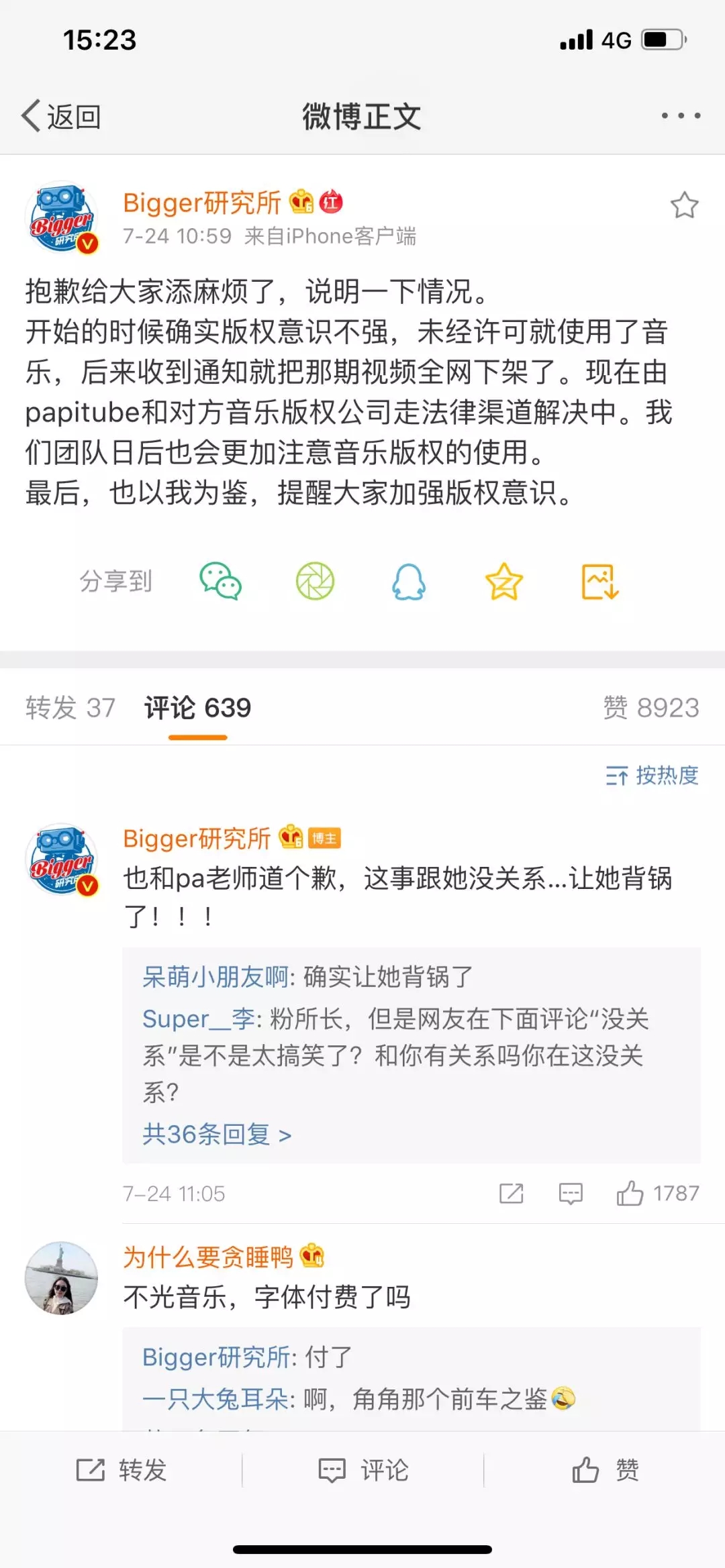725x1568 pixels.
Task: Switch to 转发 37 tab
Action: tap(70, 708)
